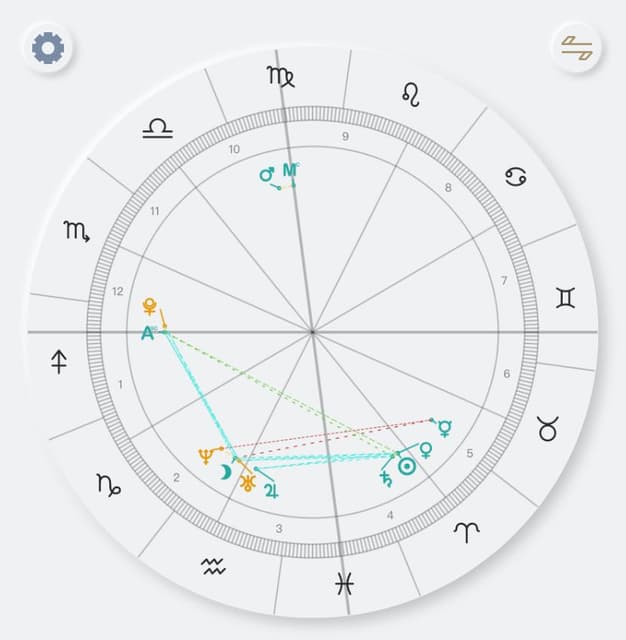Viewport: 626px width, 640px height.
Task: Tap the swap arrows button
Action: click(577, 48)
